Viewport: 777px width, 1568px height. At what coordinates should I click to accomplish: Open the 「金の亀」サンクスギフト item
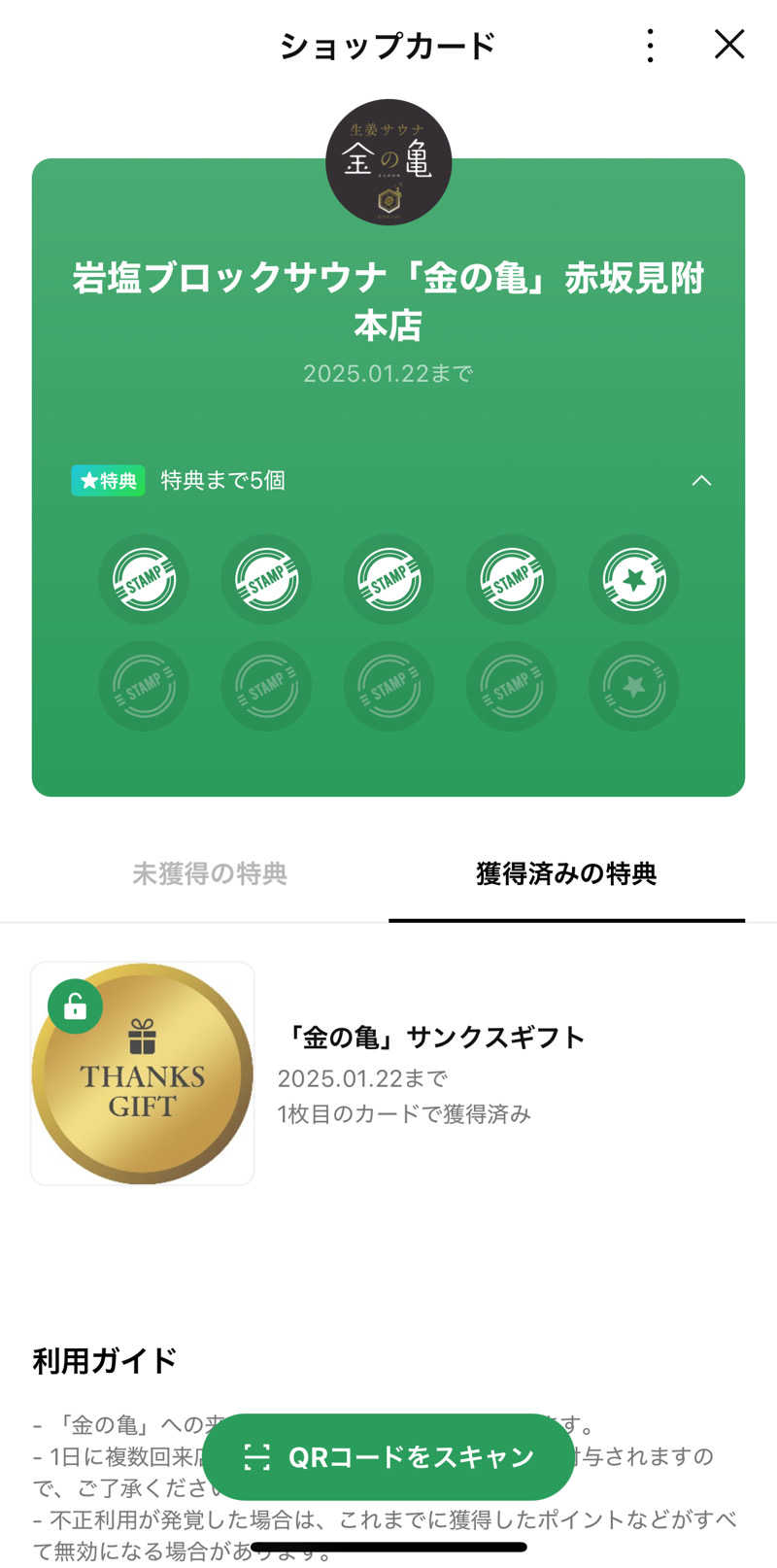point(430,1037)
